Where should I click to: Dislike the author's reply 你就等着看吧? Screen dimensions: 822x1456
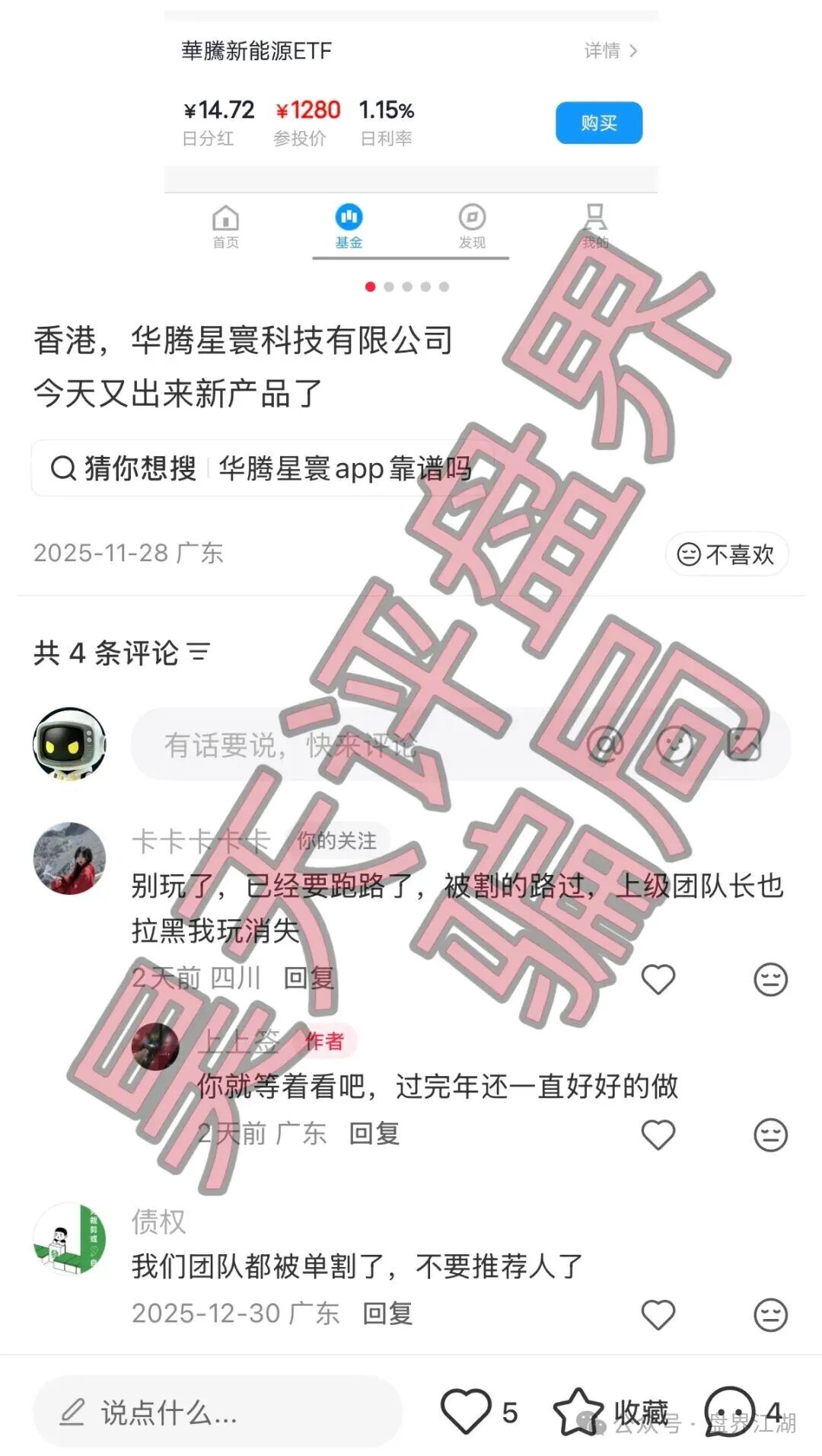click(770, 1135)
